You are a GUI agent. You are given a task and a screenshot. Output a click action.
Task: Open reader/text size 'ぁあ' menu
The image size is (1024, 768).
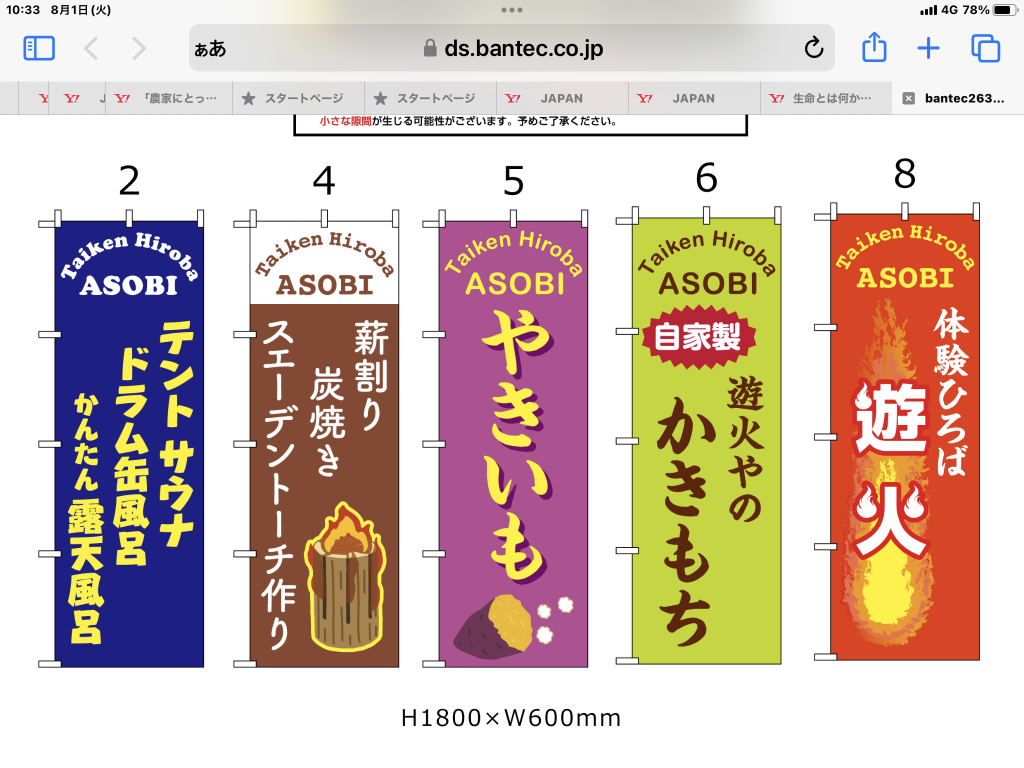[x=210, y=48]
